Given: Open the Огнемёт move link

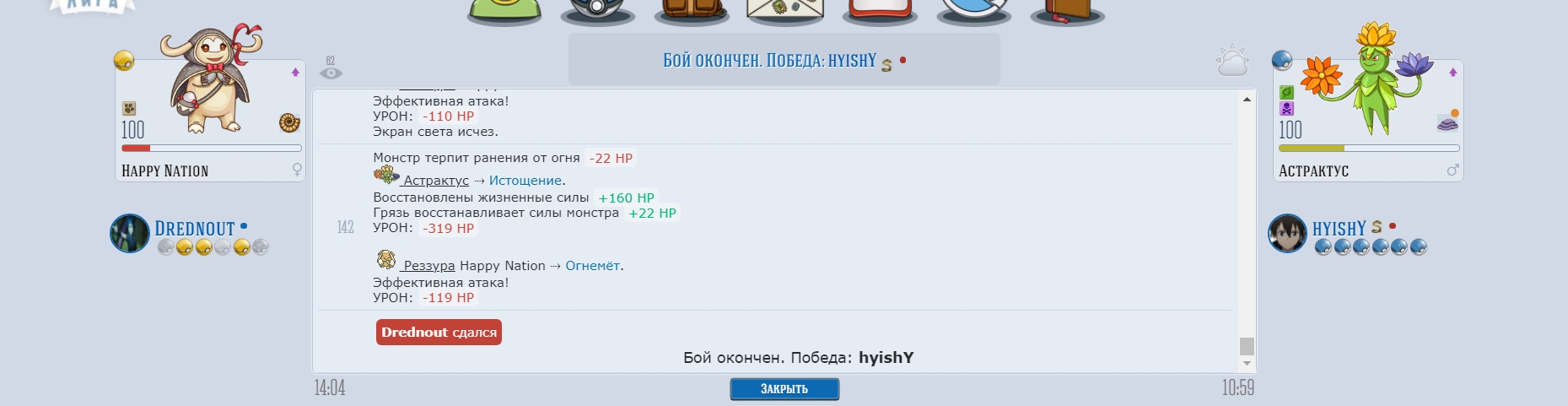Looking at the screenshot, I should coord(592,266).
